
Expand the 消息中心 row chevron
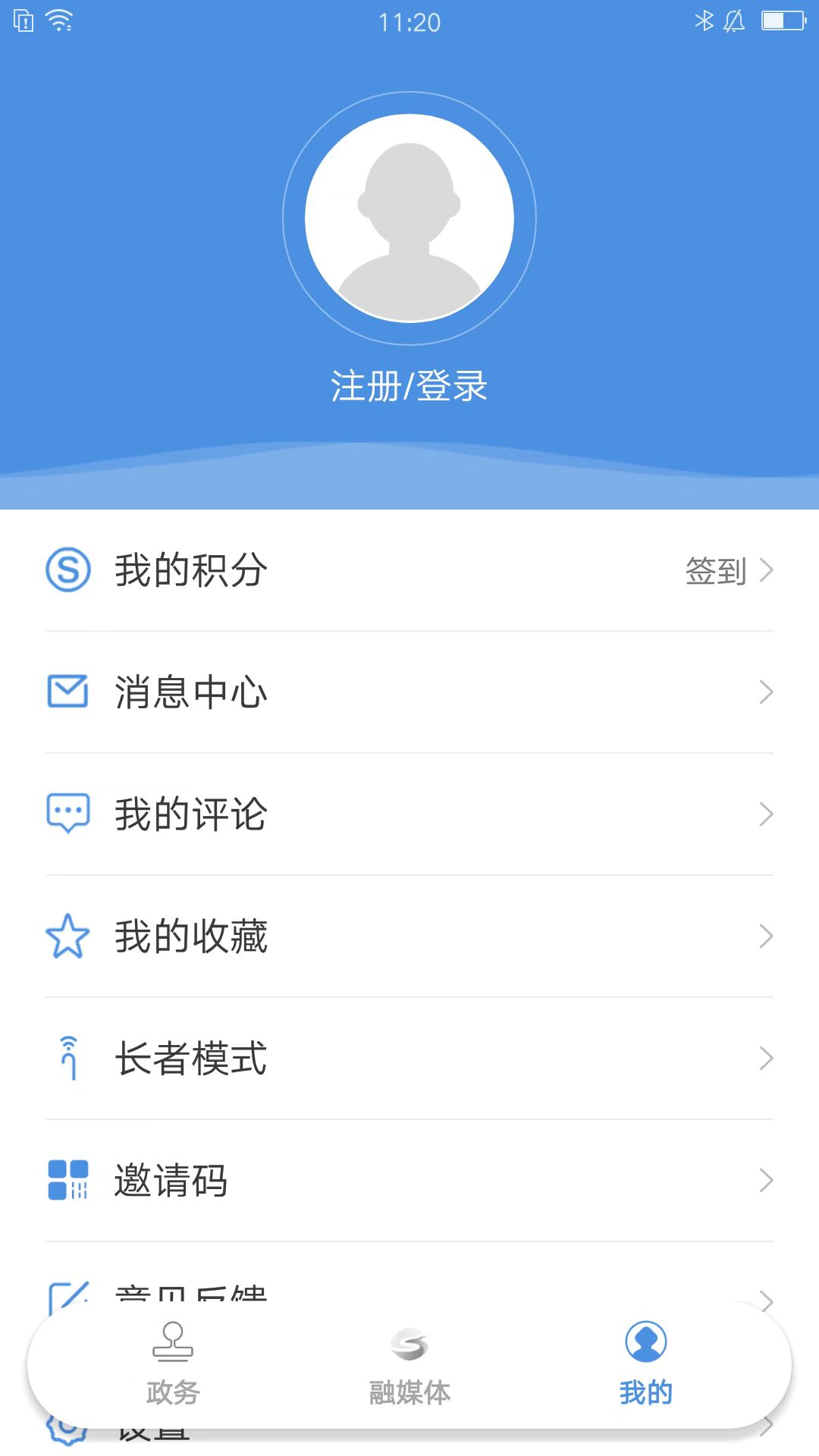pos(767,691)
